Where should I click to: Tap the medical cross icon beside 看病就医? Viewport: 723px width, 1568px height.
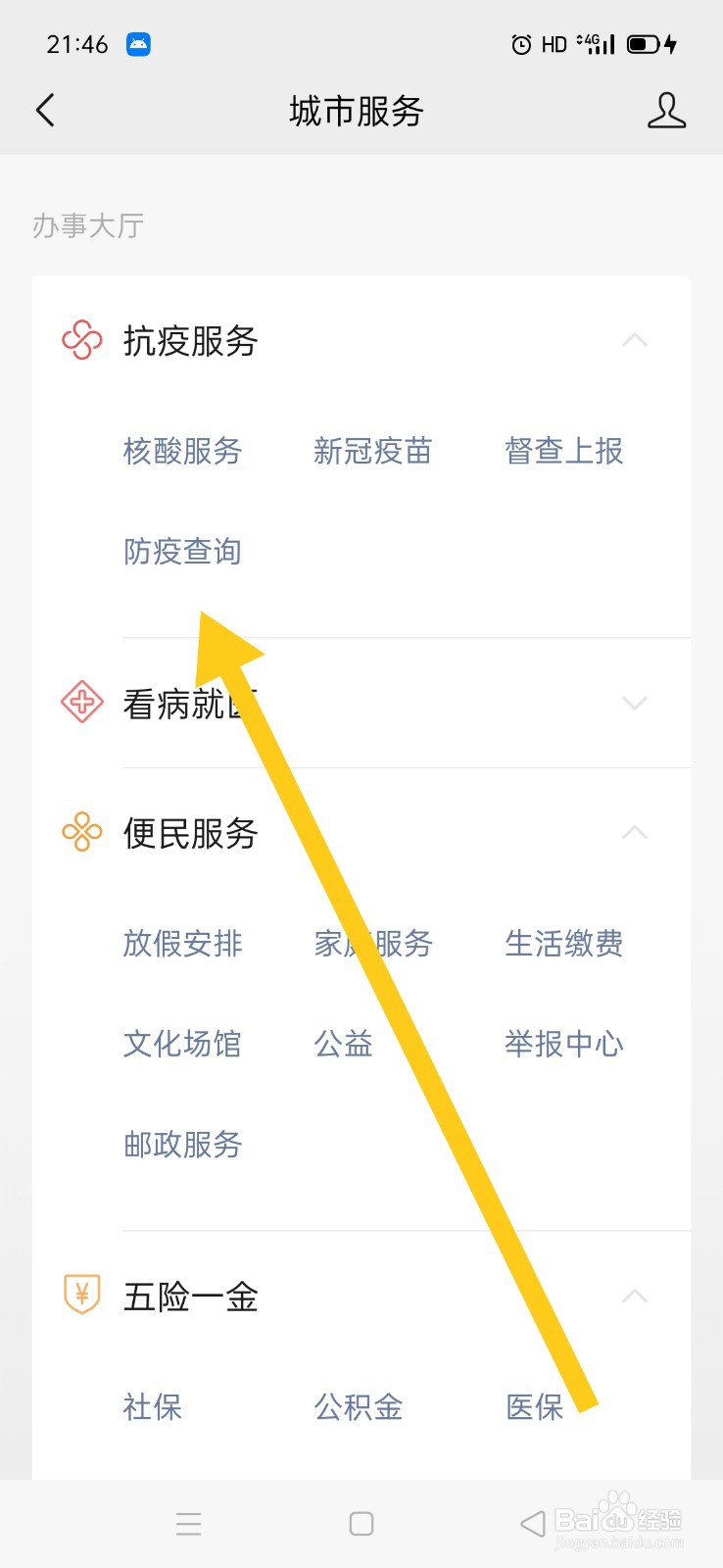[82, 702]
